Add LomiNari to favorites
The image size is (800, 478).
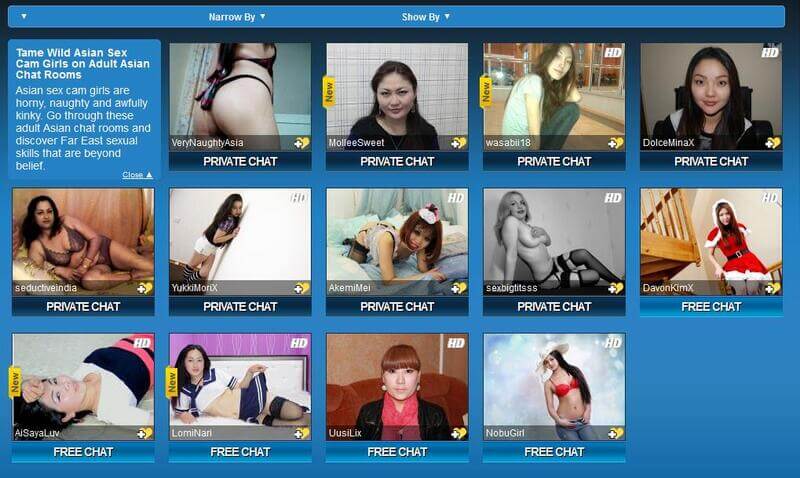302,433
